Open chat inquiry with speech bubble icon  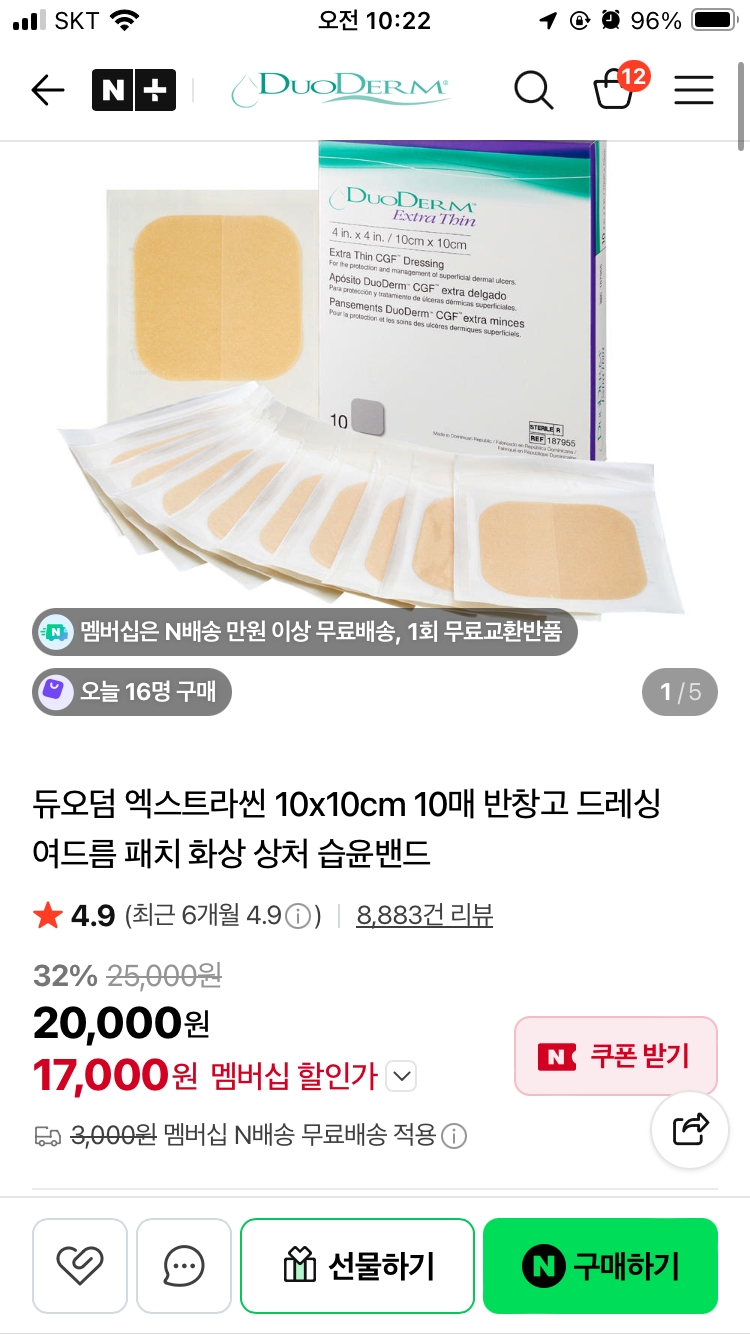tap(184, 1266)
